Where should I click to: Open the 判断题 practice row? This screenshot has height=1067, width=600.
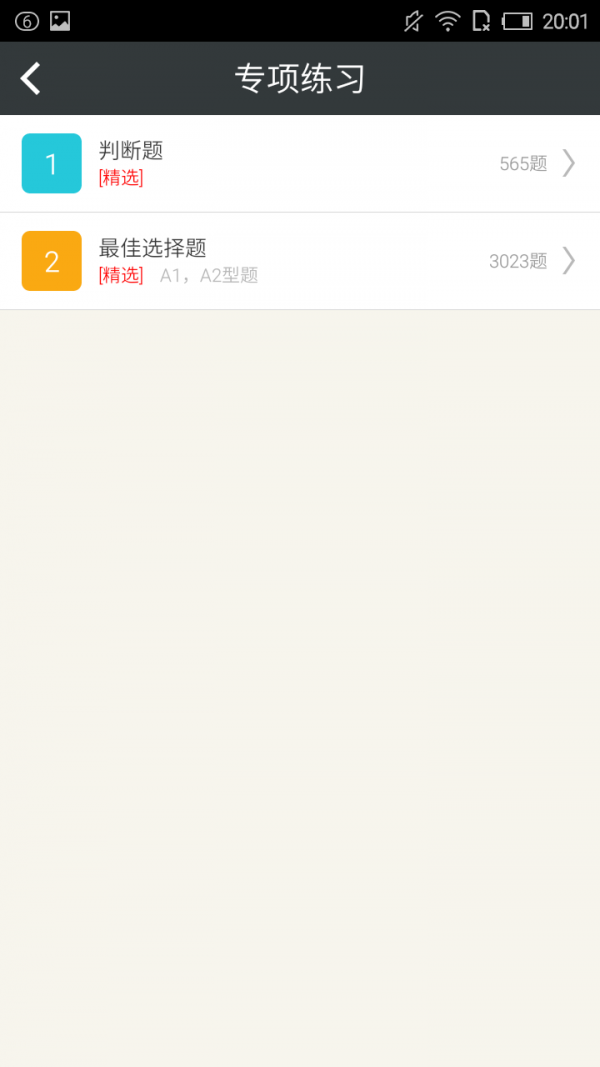[300, 163]
